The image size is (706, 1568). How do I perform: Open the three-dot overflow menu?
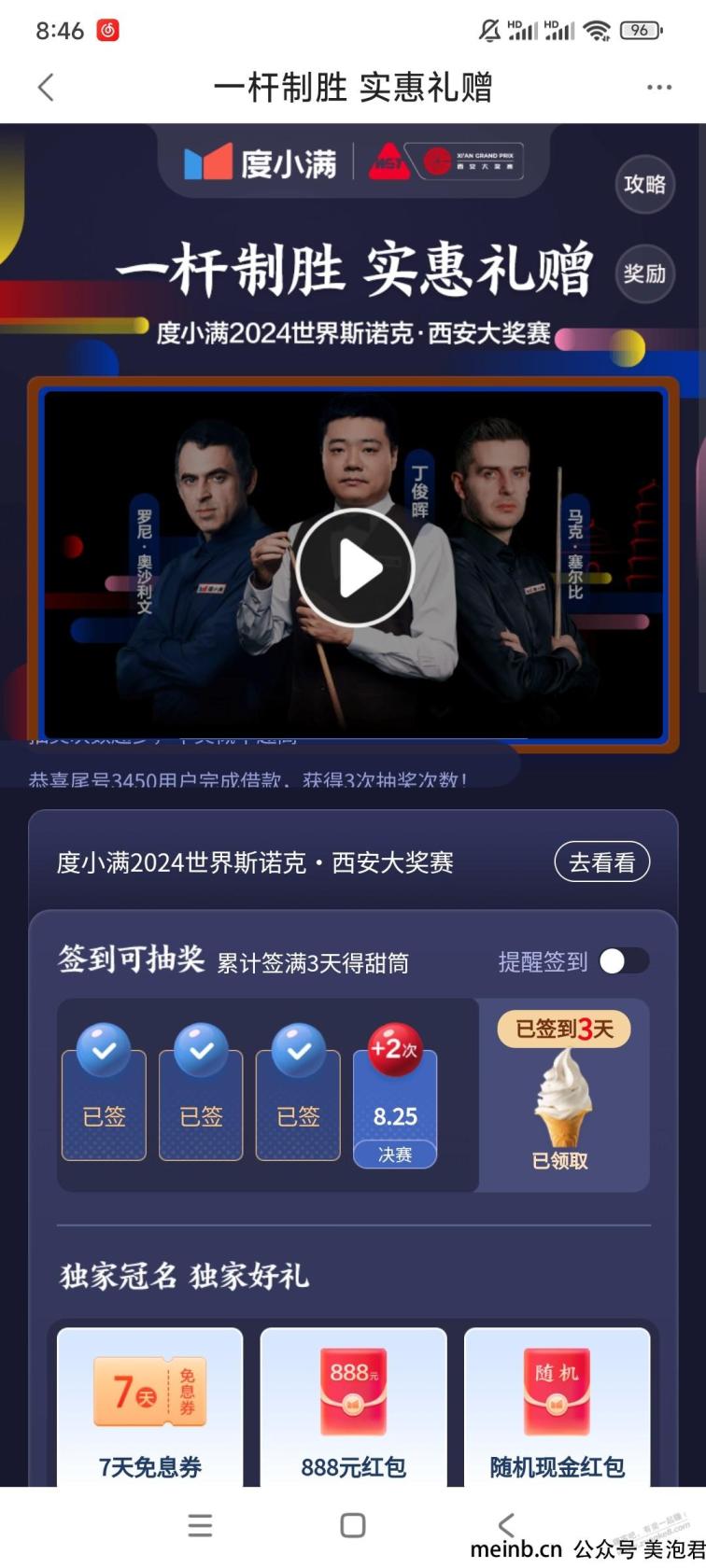click(x=658, y=88)
